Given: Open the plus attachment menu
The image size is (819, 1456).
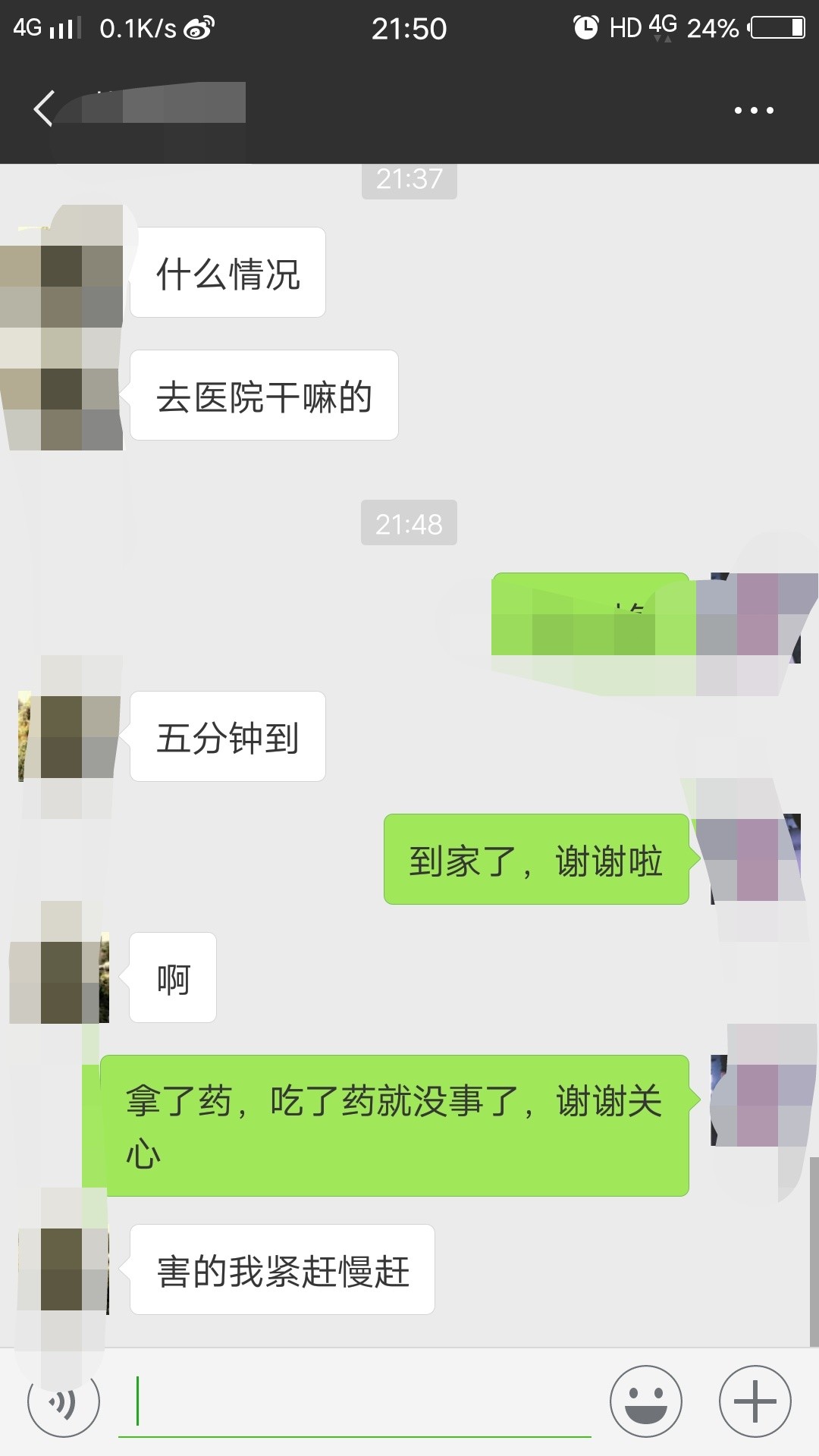Looking at the screenshot, I should (755, 1402).
